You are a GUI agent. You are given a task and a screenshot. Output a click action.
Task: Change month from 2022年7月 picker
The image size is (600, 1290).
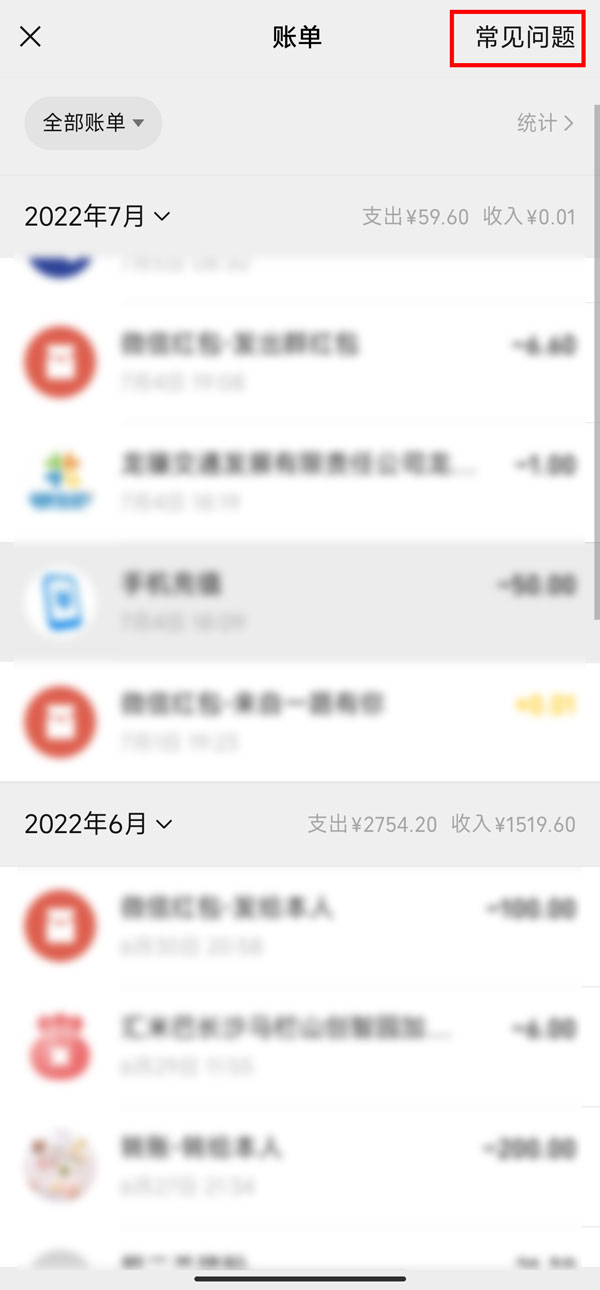point(97,216)
